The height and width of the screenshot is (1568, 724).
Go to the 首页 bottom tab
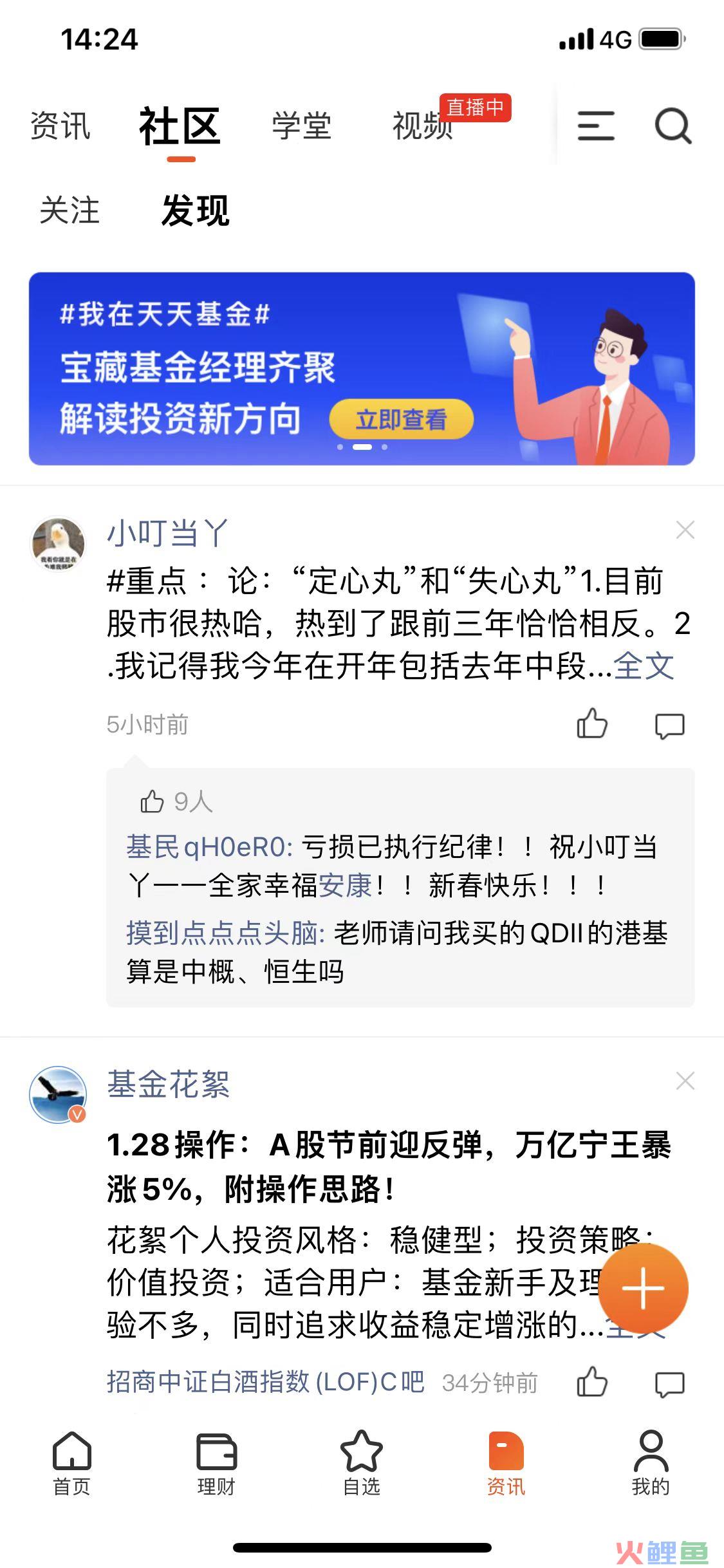tap(71, 1464)
